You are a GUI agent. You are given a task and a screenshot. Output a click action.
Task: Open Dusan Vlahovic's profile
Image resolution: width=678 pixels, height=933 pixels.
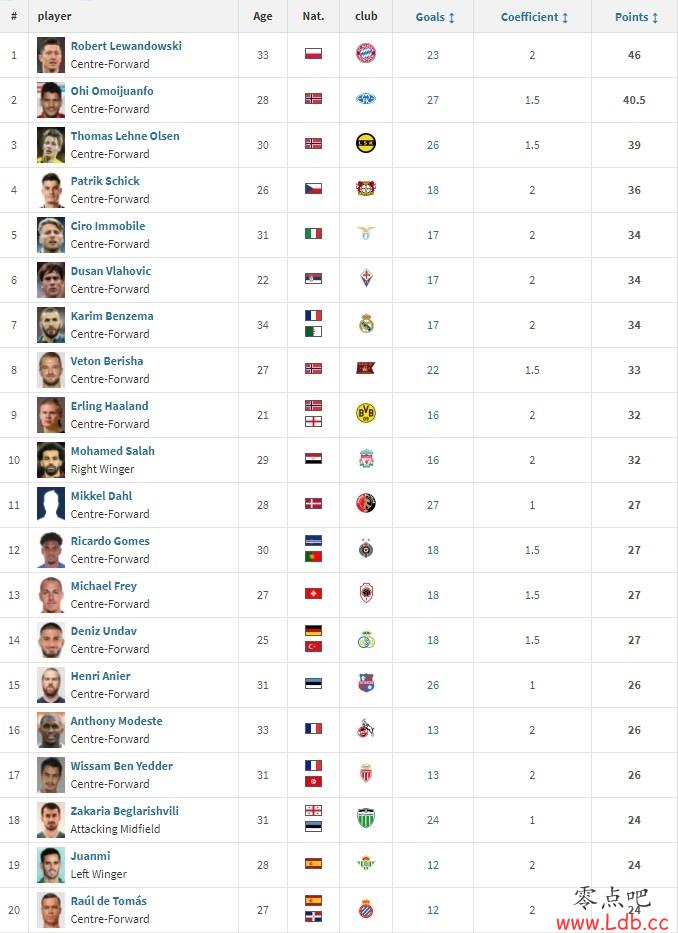111,271
